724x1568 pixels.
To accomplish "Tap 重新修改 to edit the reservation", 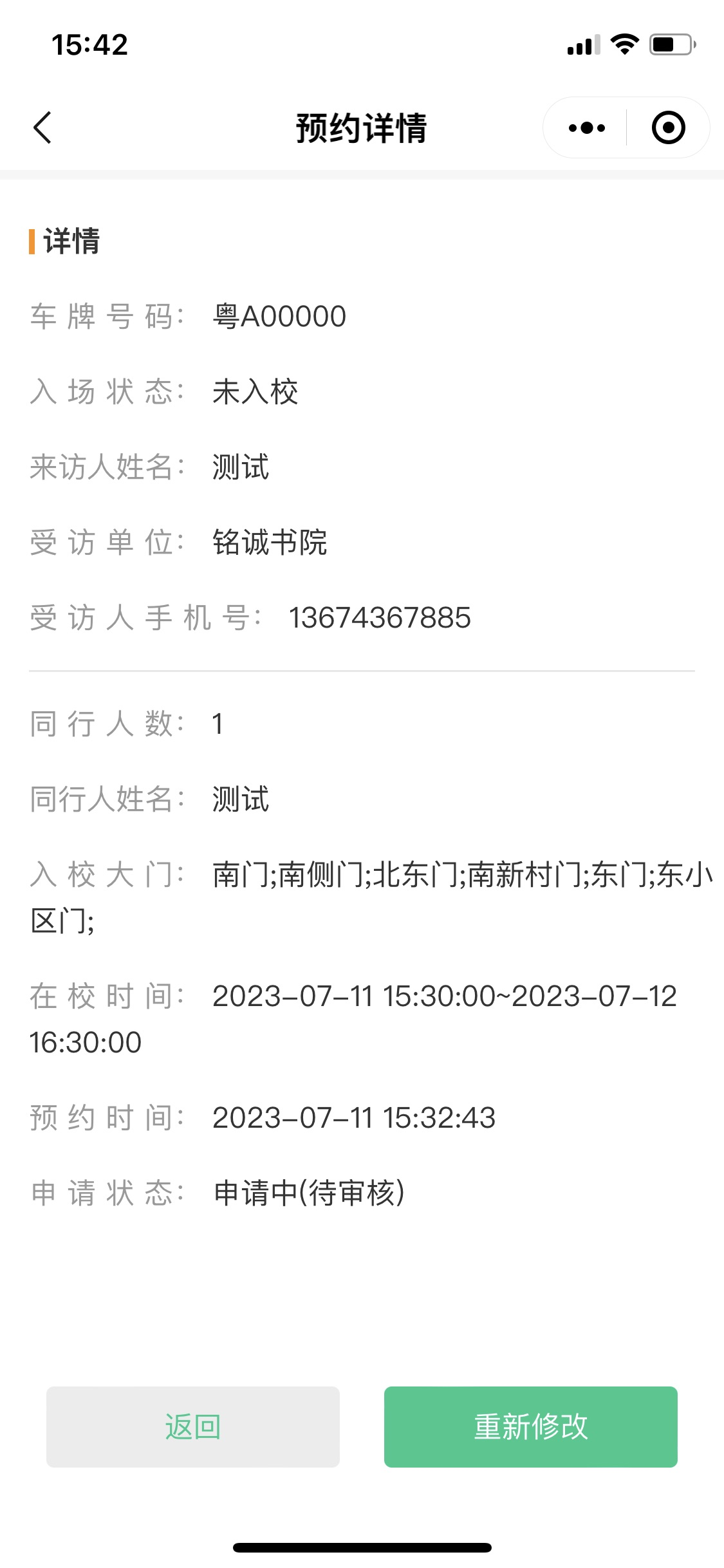I will tap(531, 1426).
